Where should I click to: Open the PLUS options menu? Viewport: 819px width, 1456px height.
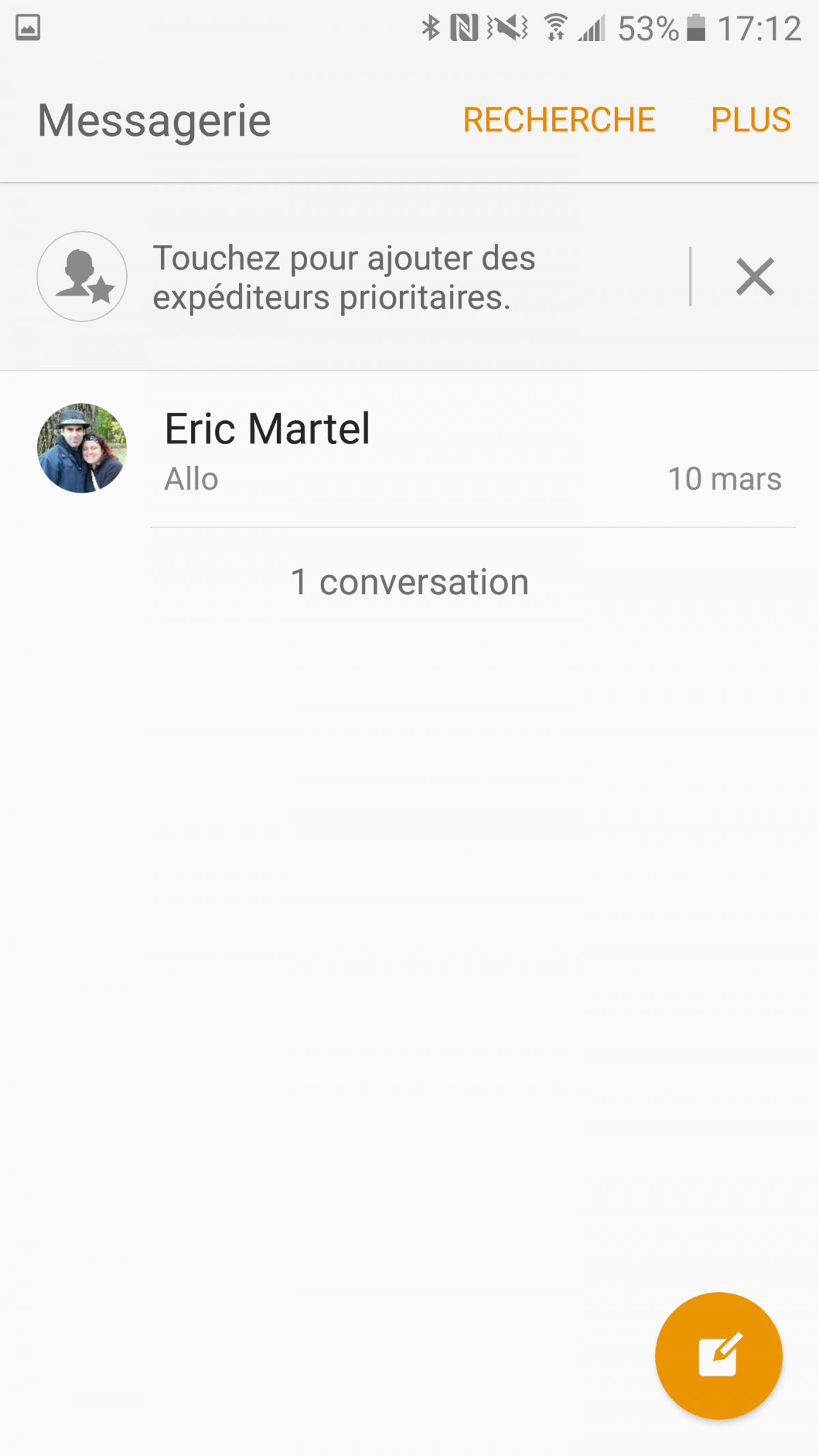(x=751, y=120)
